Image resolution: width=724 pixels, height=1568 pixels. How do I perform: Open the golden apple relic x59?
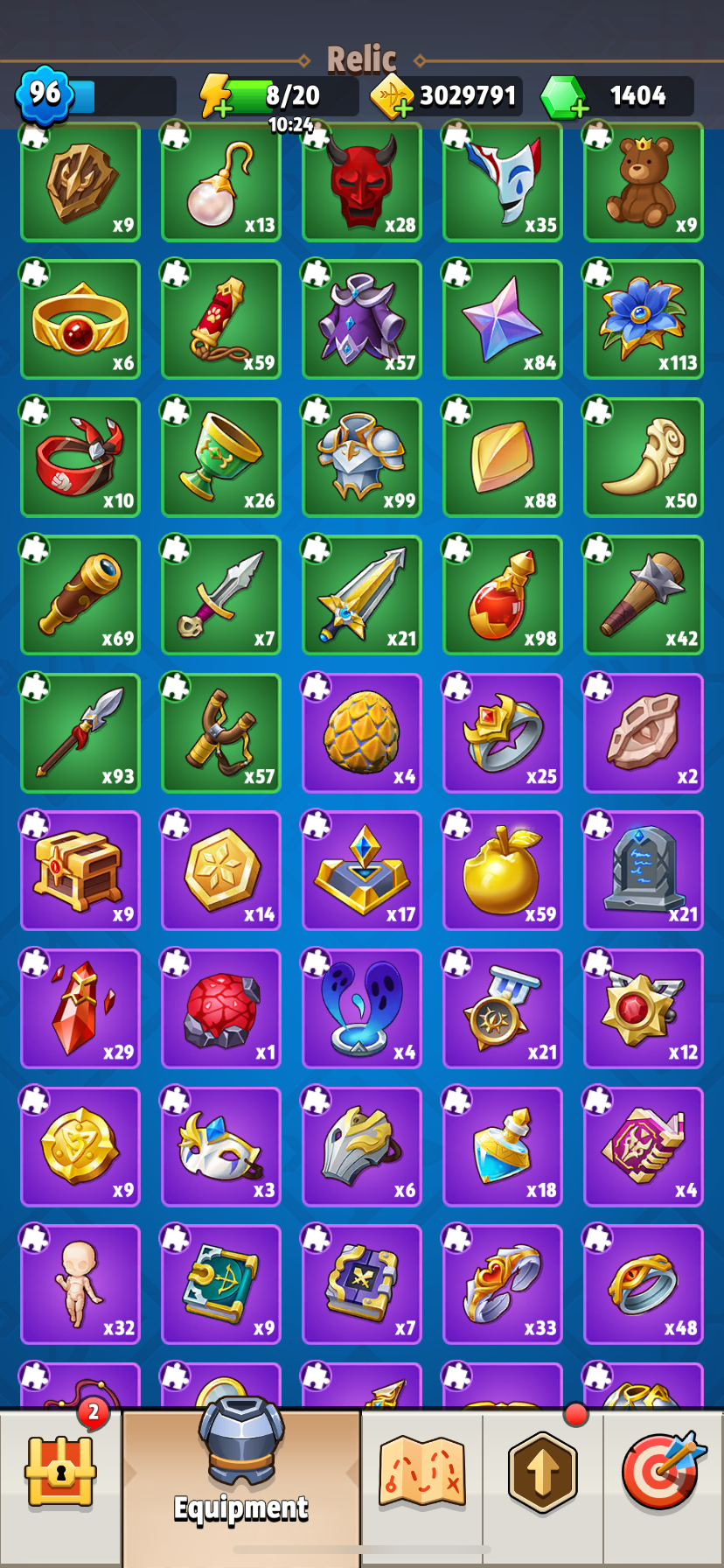(x=503, y=871)
